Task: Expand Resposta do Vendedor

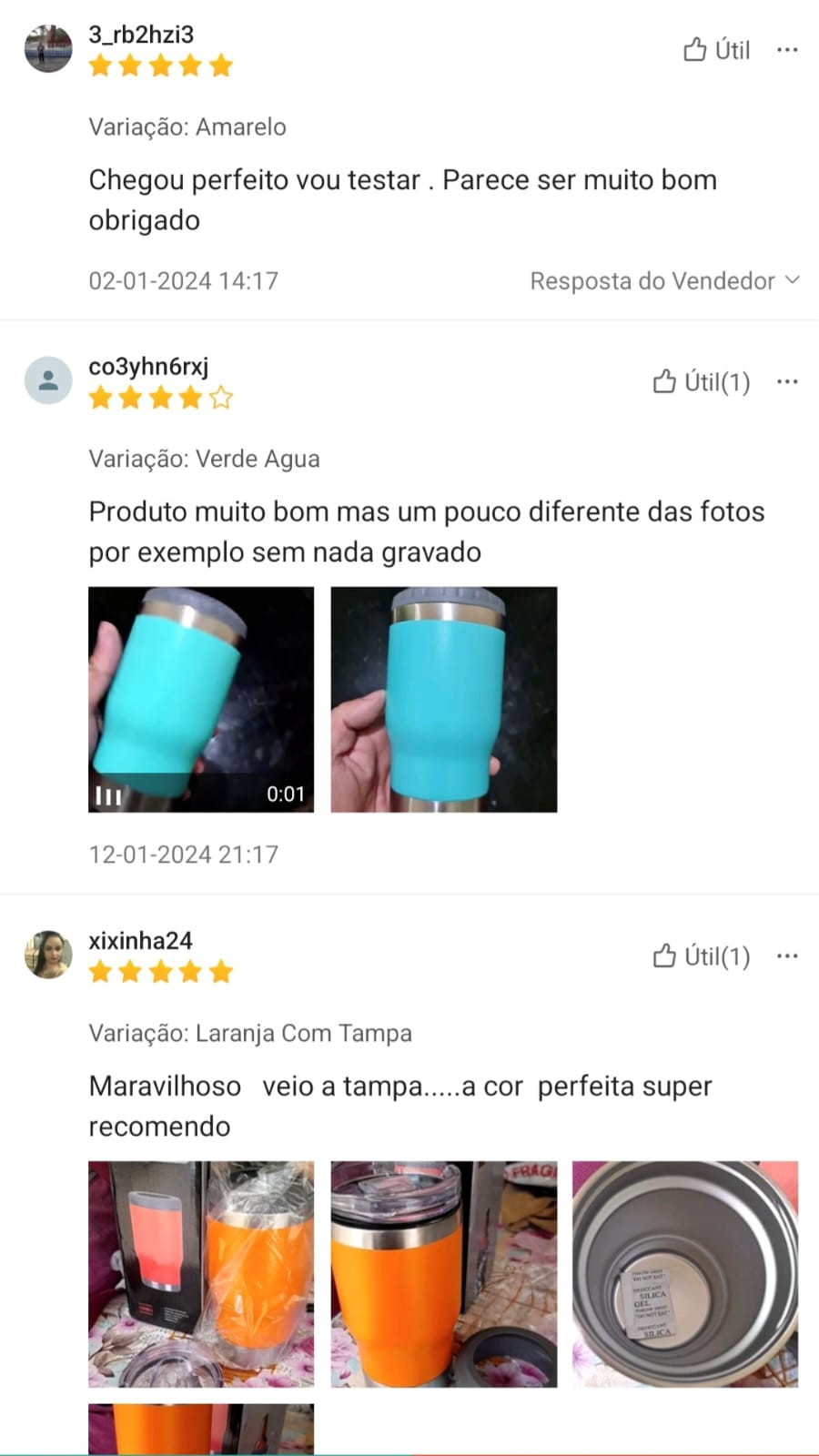Action: tap(664, 280)
